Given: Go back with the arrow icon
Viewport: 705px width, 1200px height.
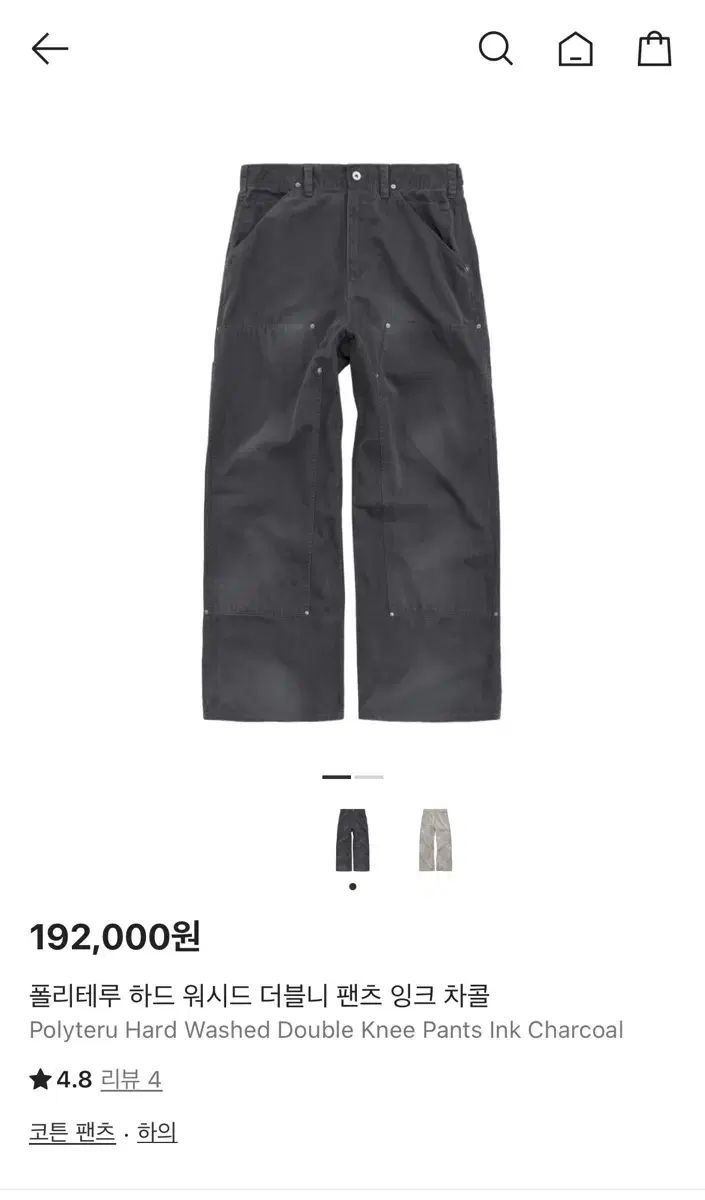Looking at the screenshot, I should tap(49, 48).
